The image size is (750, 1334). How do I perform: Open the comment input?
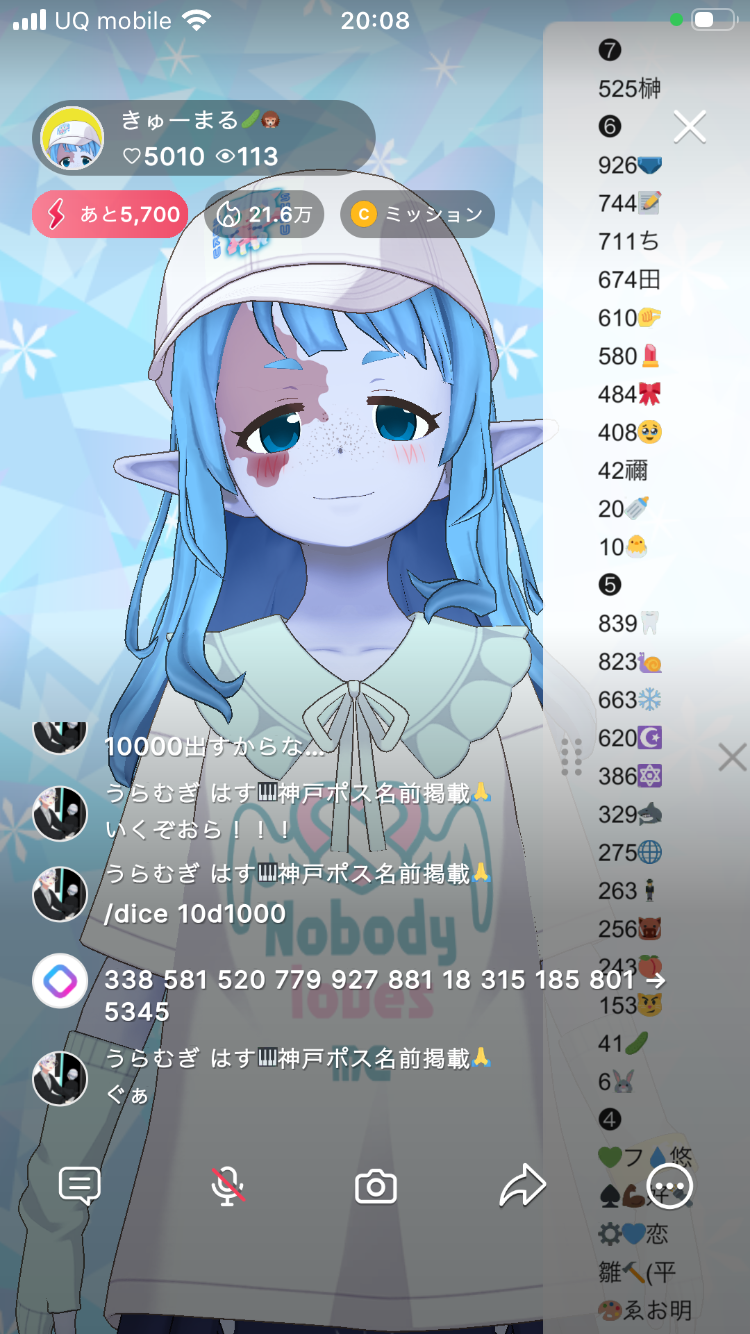click(80, 1187)
